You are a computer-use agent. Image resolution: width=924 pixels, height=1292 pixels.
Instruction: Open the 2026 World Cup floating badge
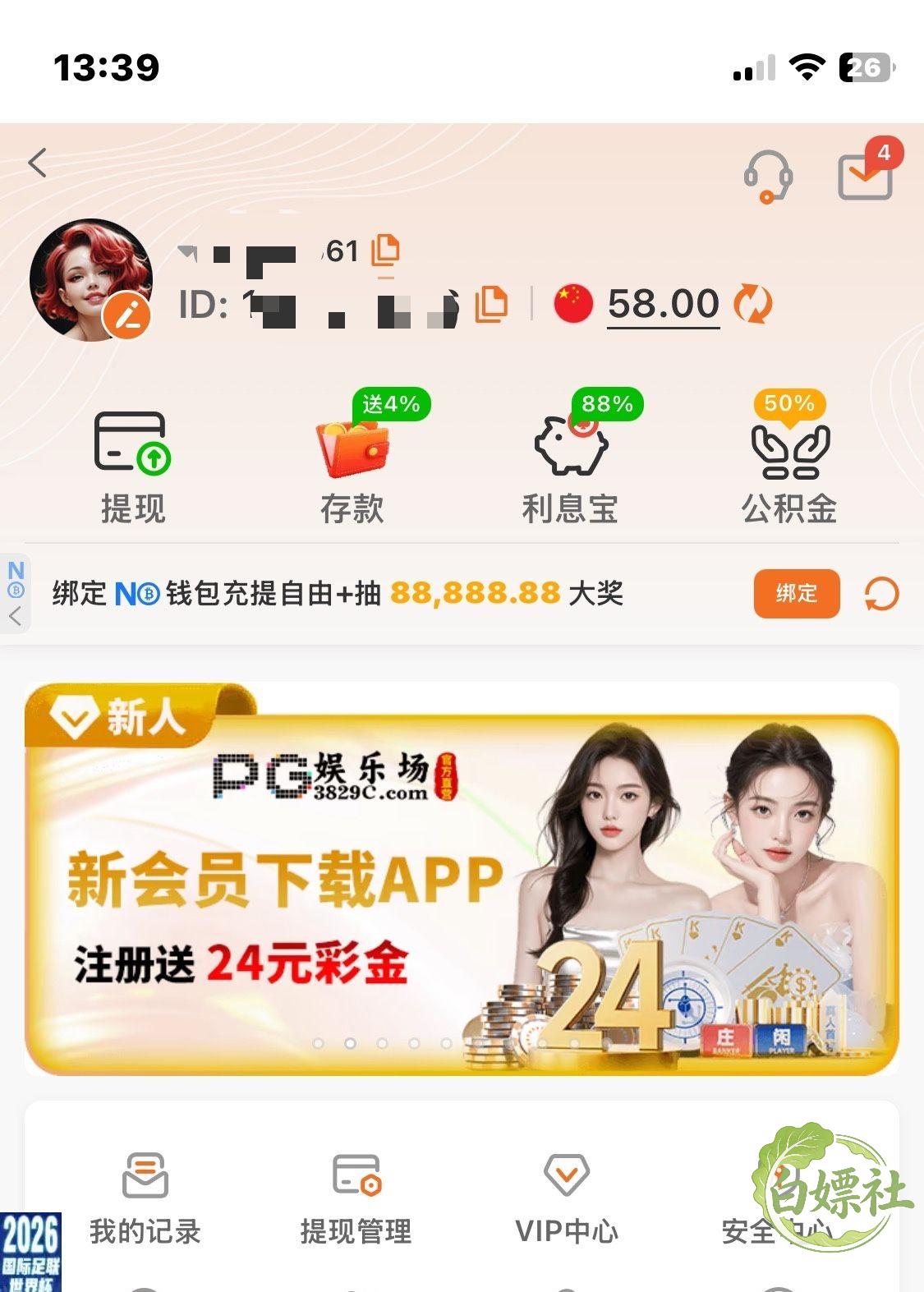[x=30, y=1252]
